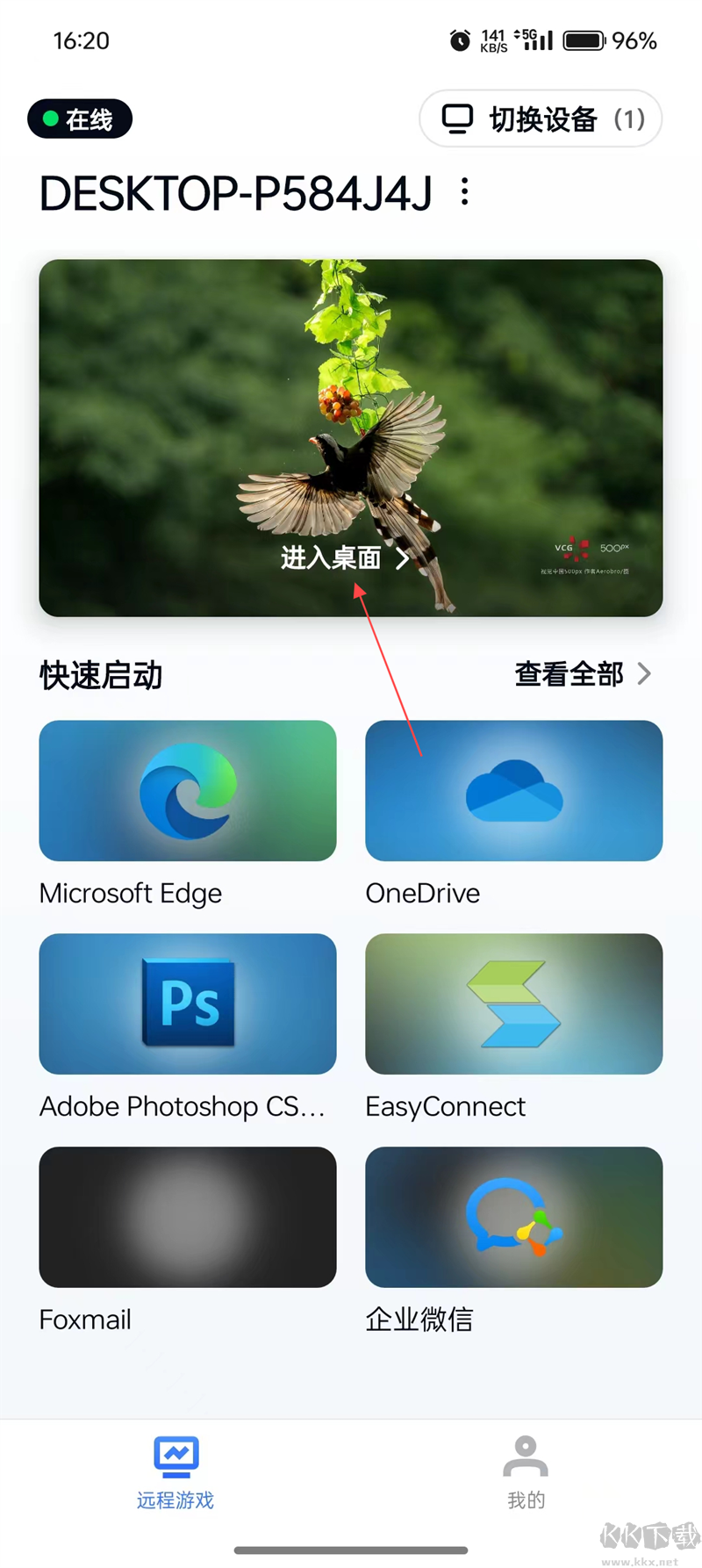Switch to the 远程游戏 tab
Image resolution: width=702 pixels, height=1568 pixels.
tap(175, 1474)
